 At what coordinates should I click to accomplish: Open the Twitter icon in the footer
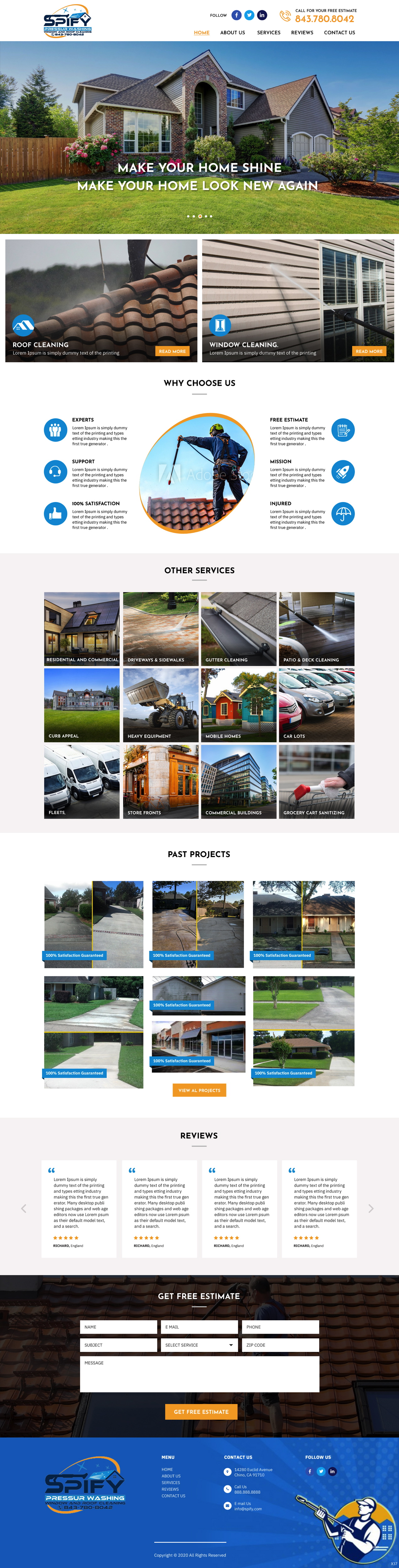click(x=321, y=1471)
